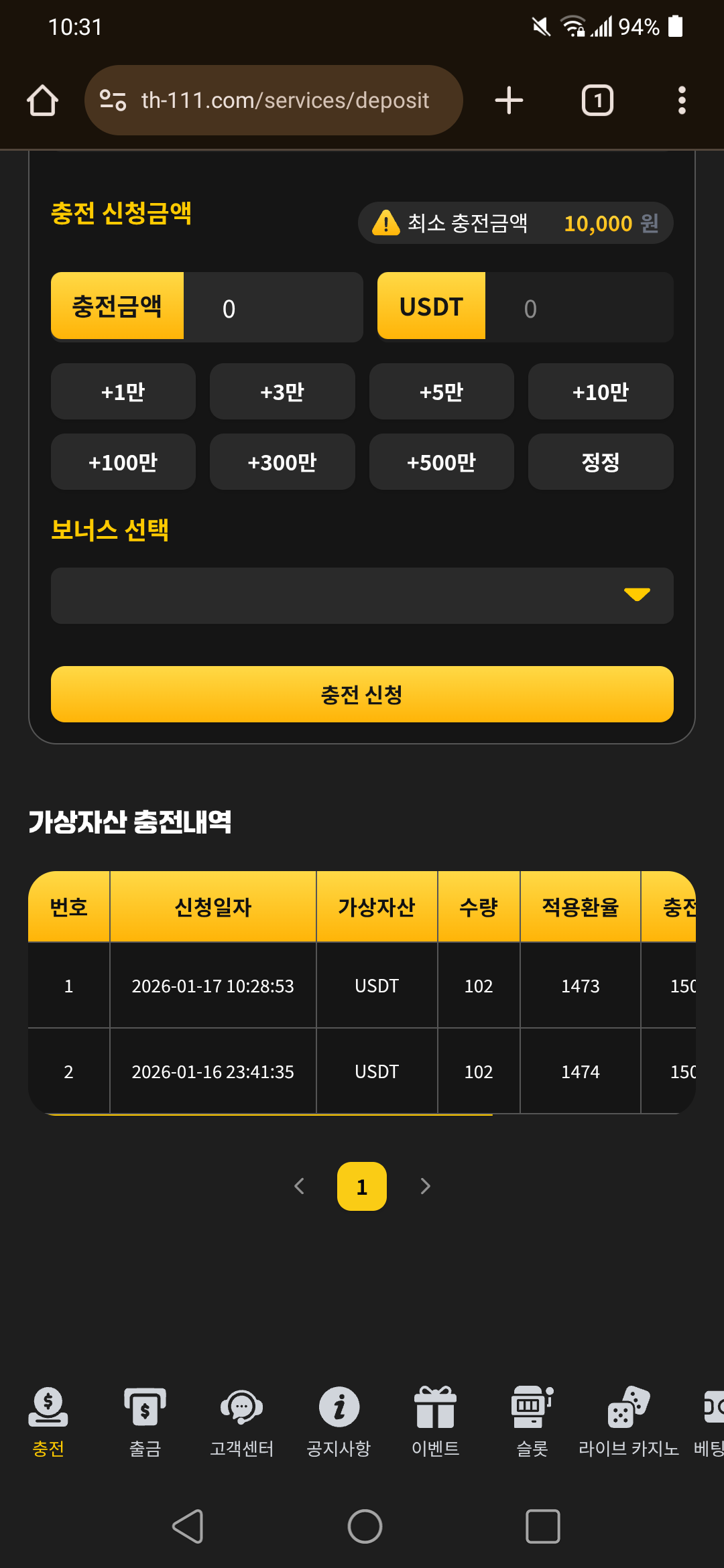
Task: Select the +300만 quick amount
Action: (282, 462)
